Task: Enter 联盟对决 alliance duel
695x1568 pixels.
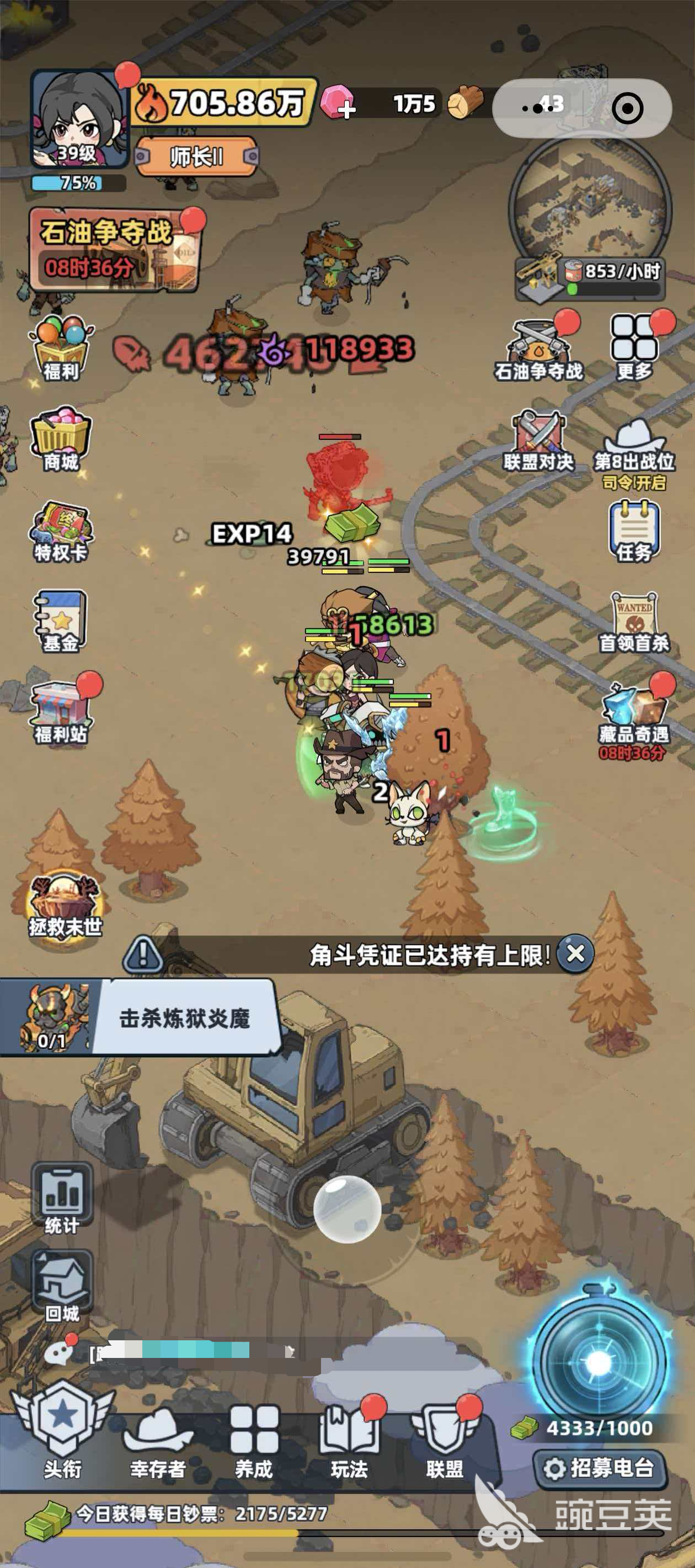Action: click(538, 439)
